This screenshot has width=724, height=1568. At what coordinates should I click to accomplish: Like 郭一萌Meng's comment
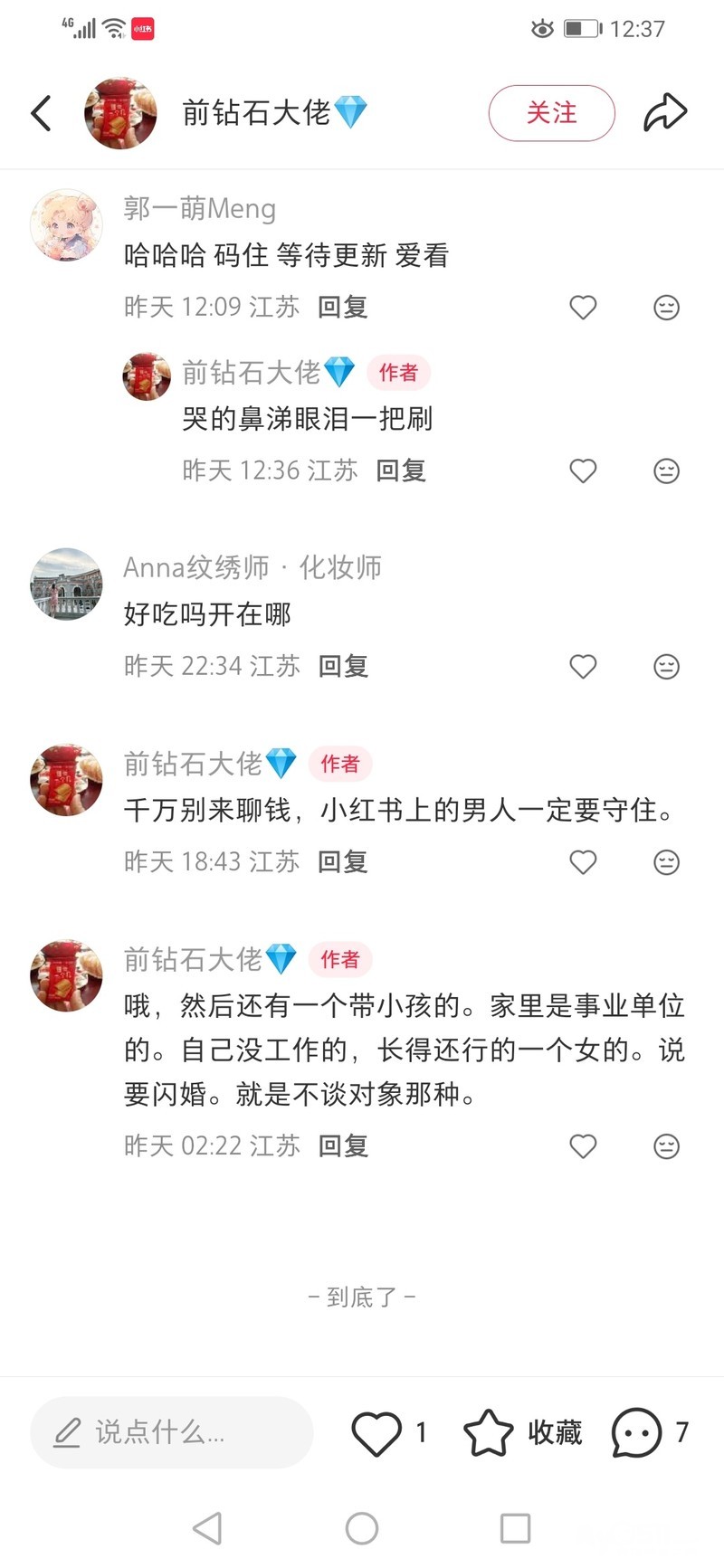(x=583, y=308)
